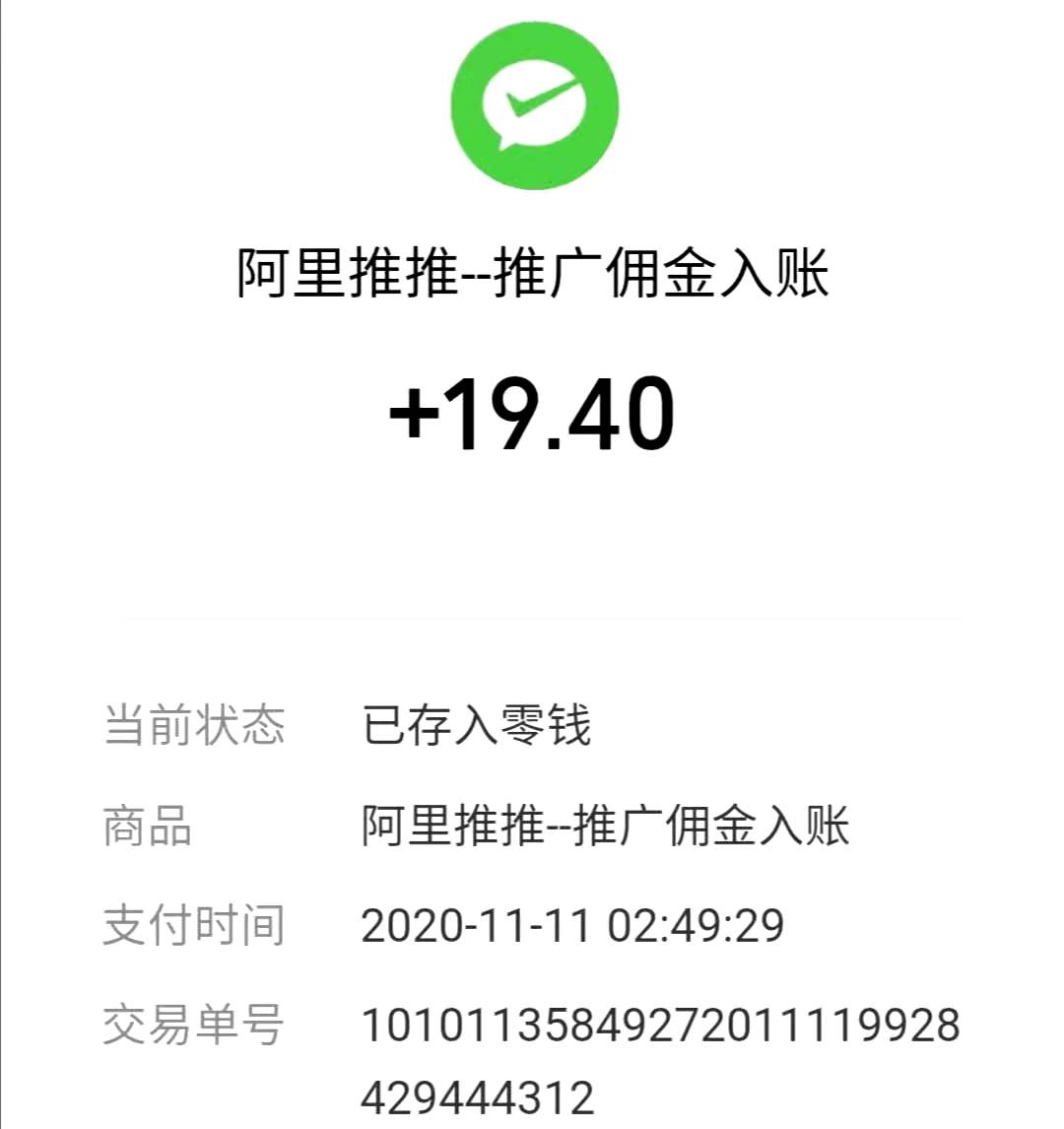Select the +19.40 amount figure
1064x1129 pixels.
532,414
